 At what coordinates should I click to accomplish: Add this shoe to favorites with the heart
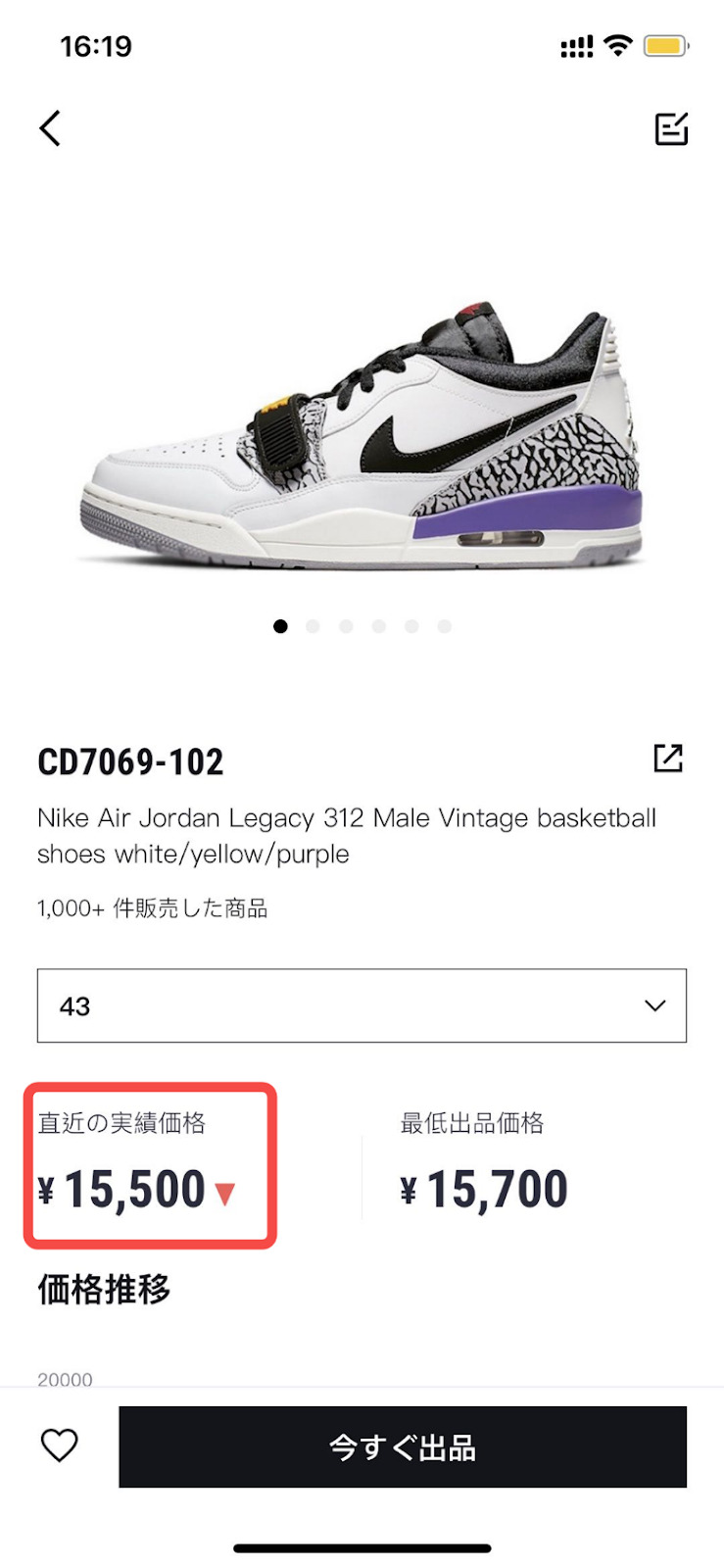[59, 1445]
